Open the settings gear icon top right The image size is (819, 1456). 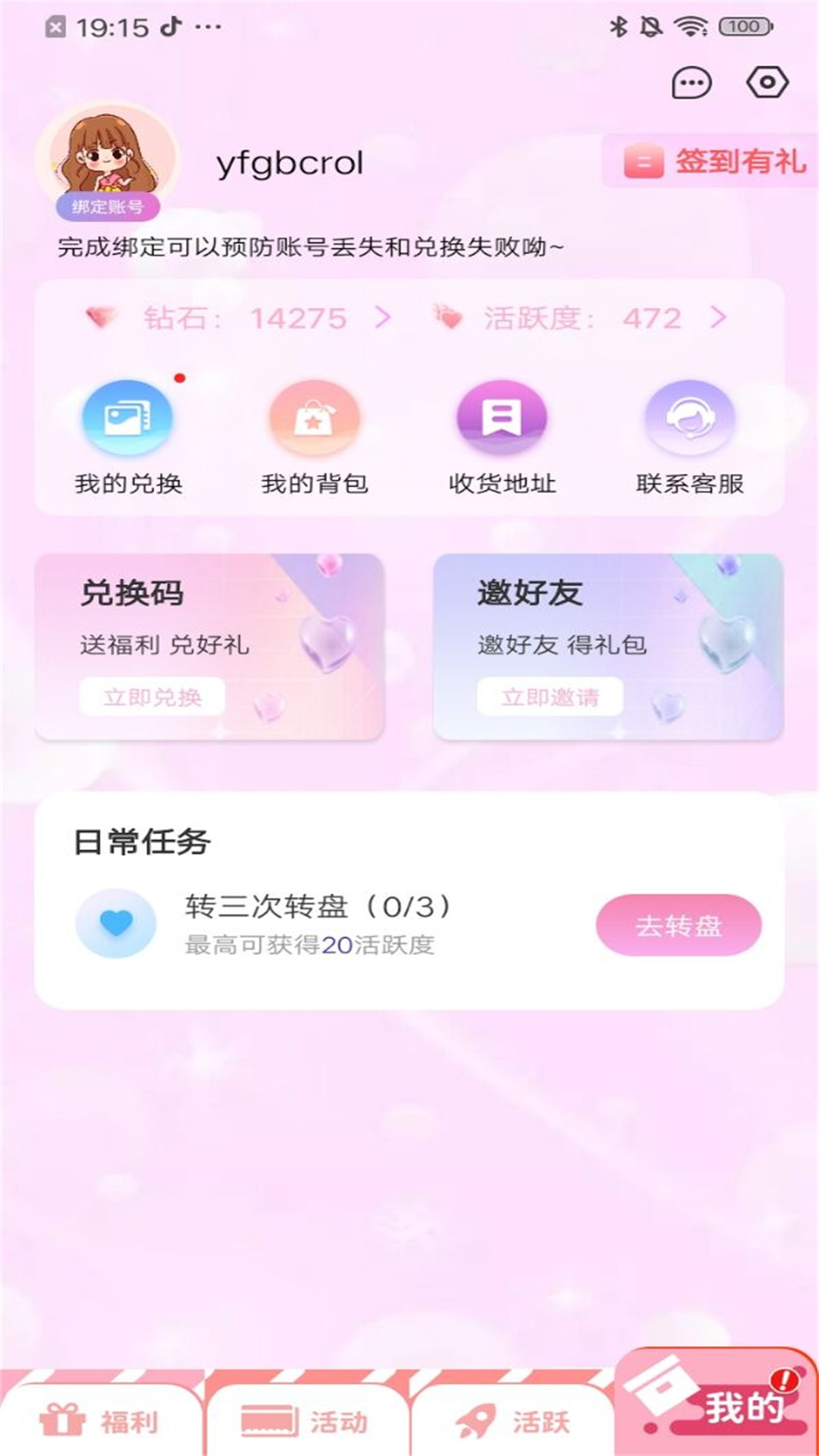click(767, 83)
